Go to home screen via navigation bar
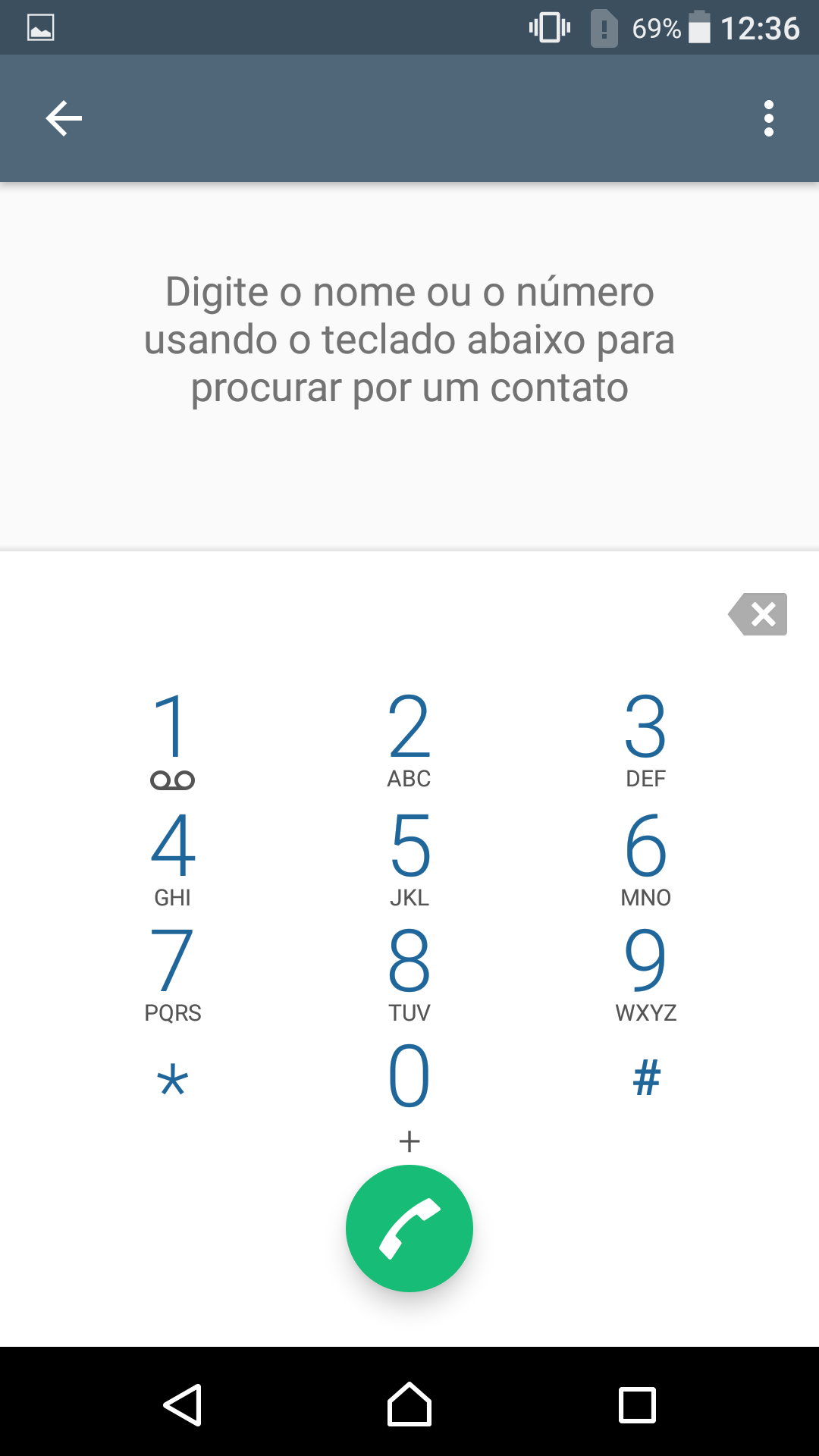The width and height of the screenshot is (819, 1456). (409, 1404)
